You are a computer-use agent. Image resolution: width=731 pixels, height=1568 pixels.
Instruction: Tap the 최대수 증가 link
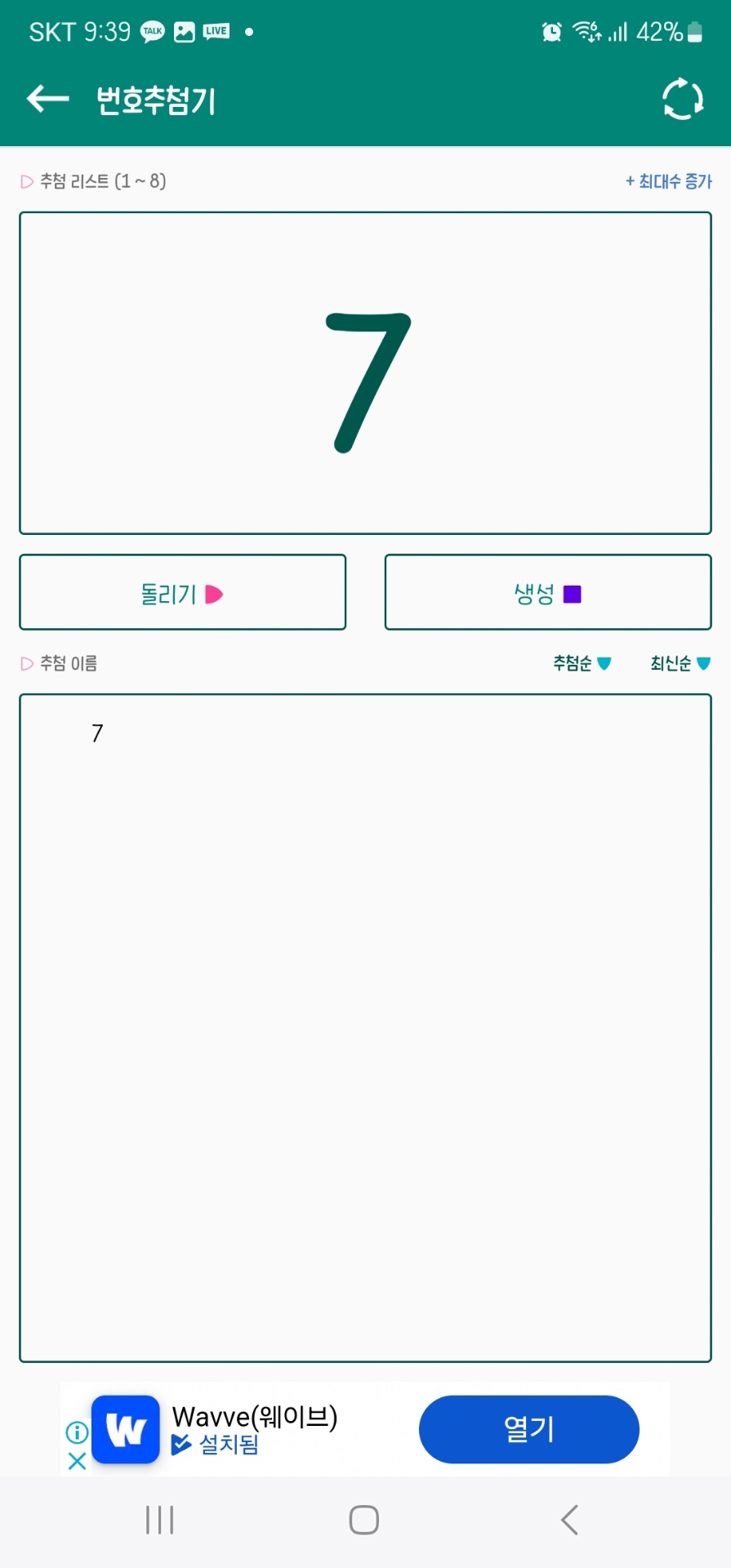(668, 181)
